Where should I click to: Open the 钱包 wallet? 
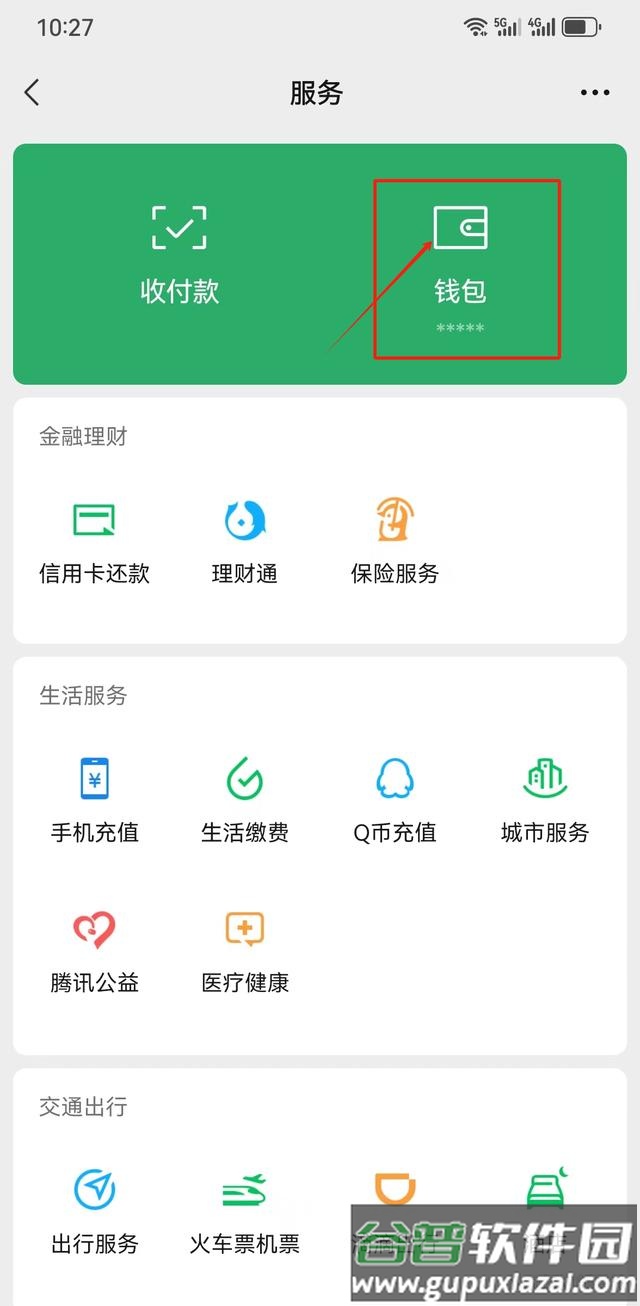460,258
